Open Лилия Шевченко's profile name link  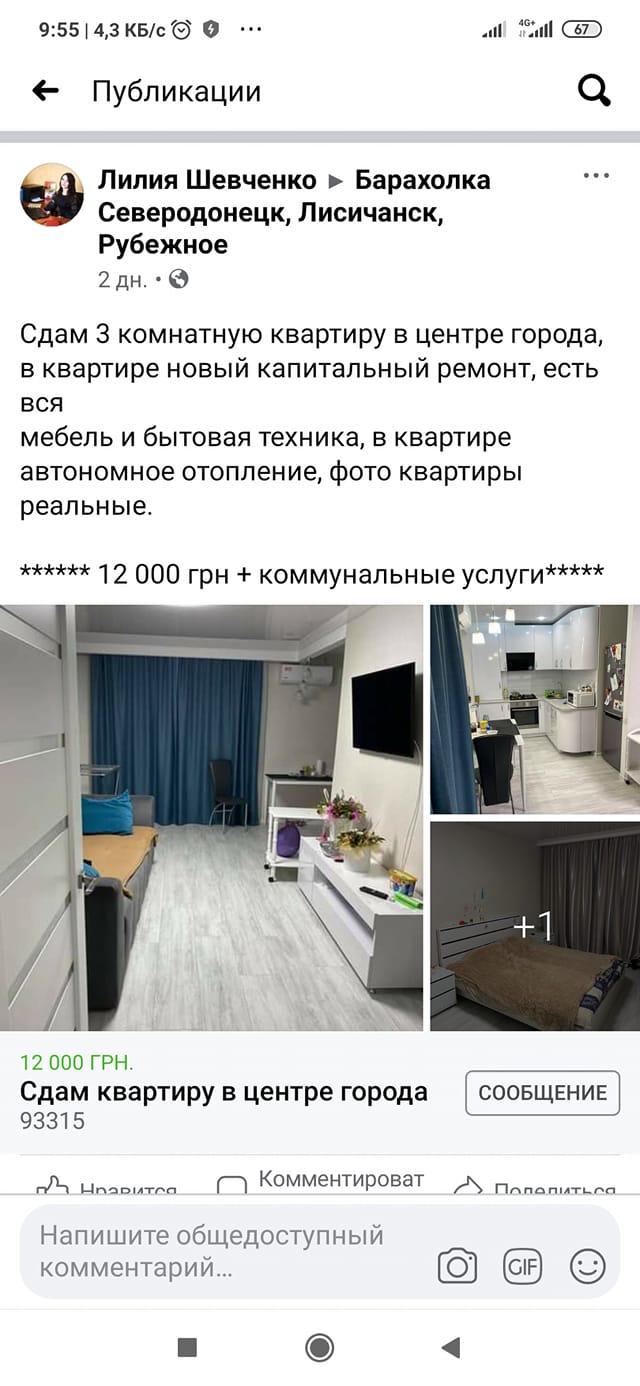pyautogui.click(x=207, y=180)
